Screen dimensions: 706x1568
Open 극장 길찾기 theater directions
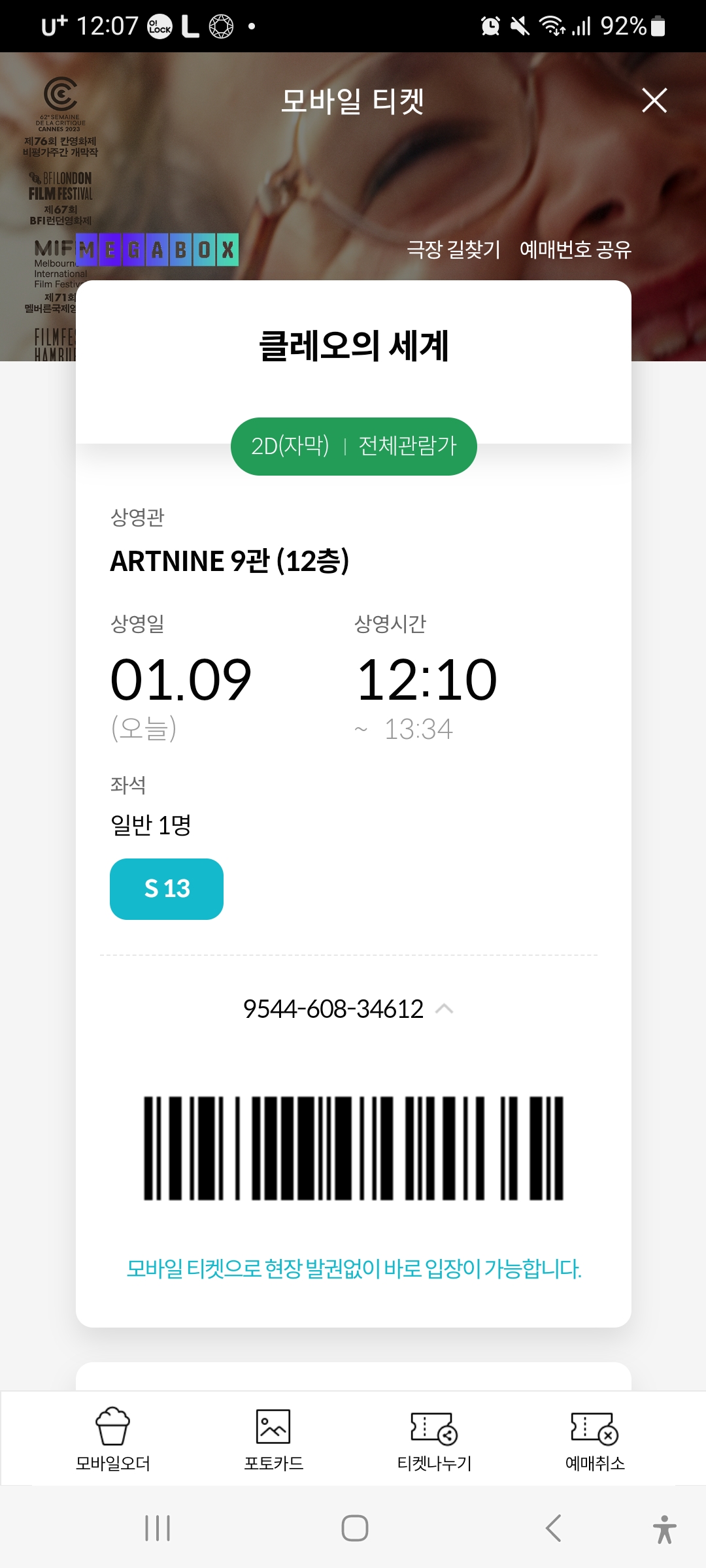coord(454,250)
